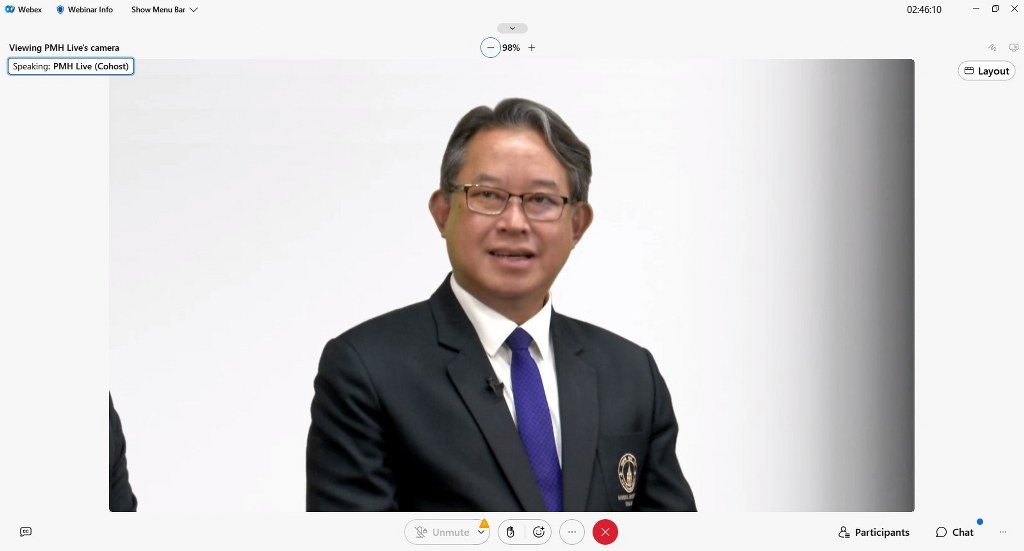Screen dimensions: 1024x551
Task: Open the reactions emoji picker
Action: (539, 532)
